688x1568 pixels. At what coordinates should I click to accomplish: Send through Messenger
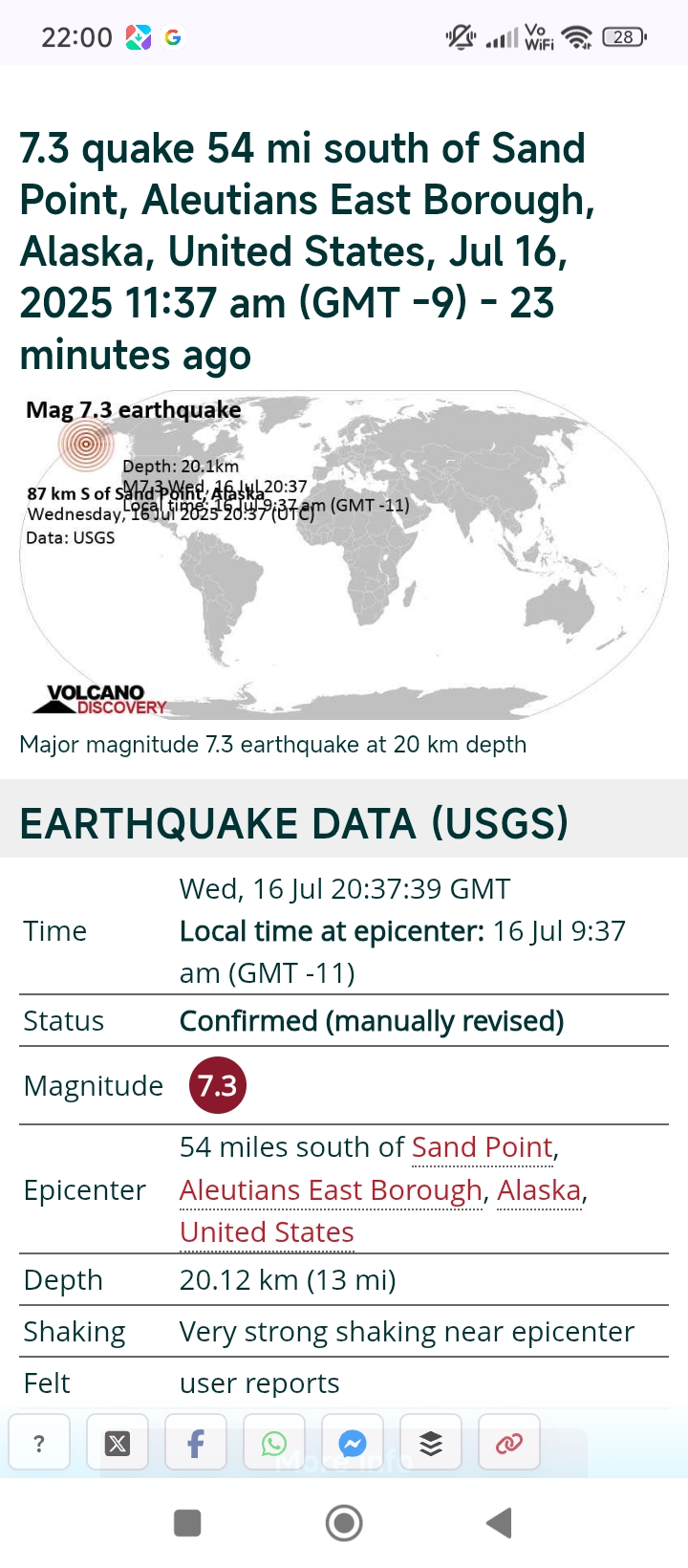click(353, 1442)
